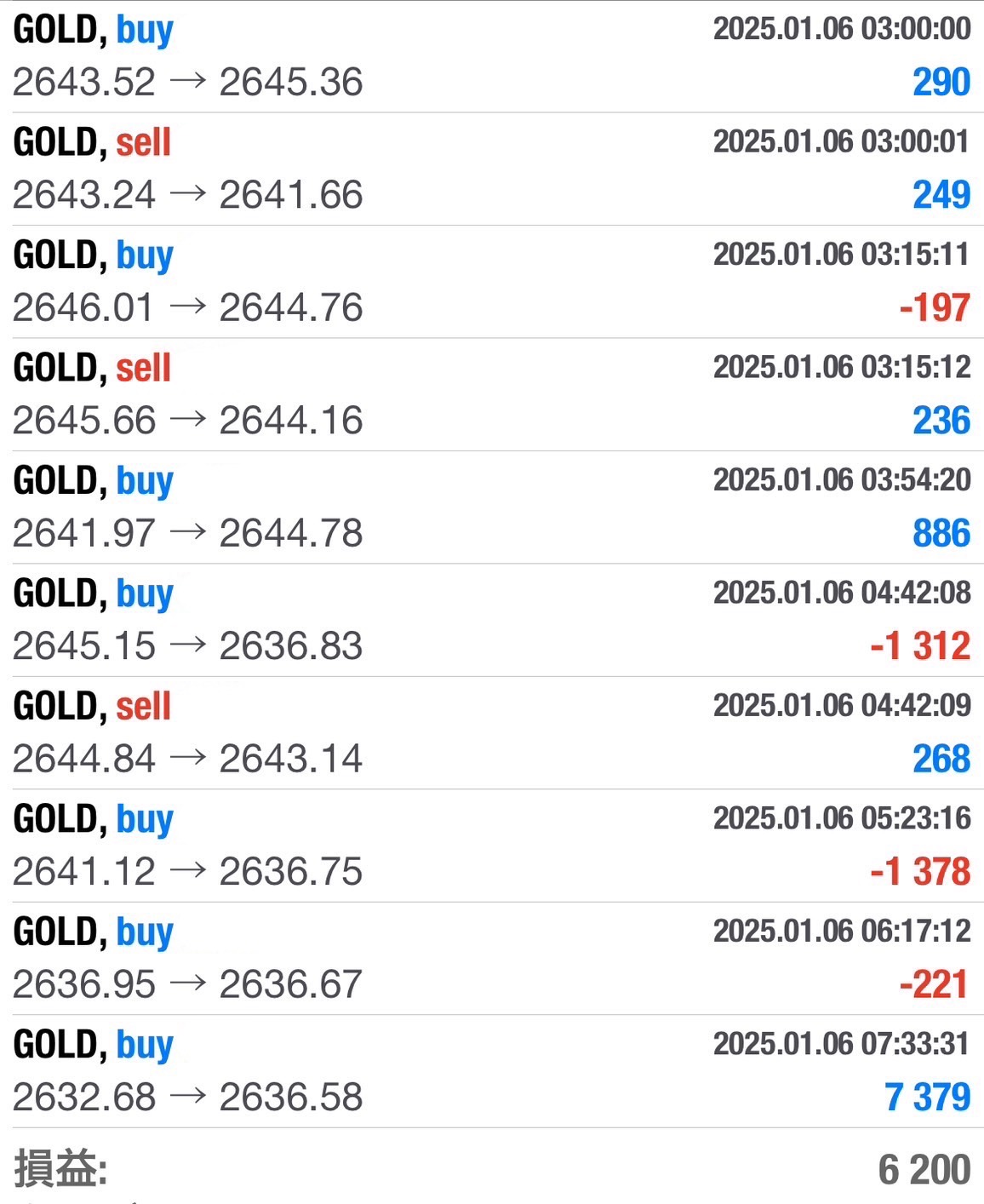Open the buy trade with 886 profit
The image size is (984, 1204).
[492, 507]
